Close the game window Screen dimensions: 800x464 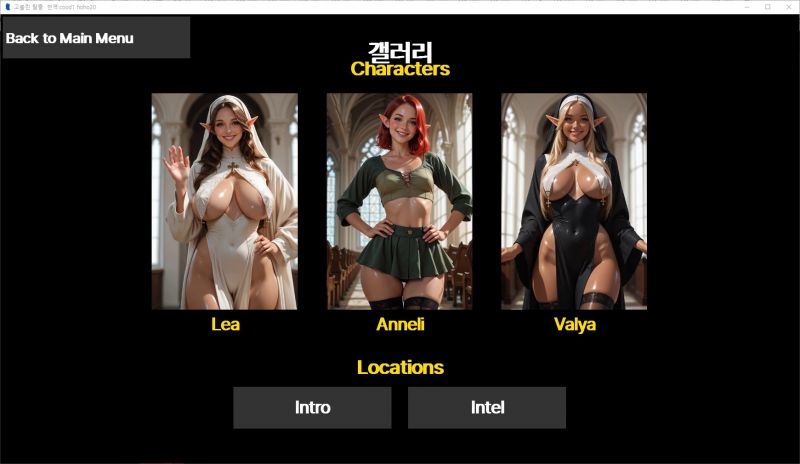click(x=787, y=7)
